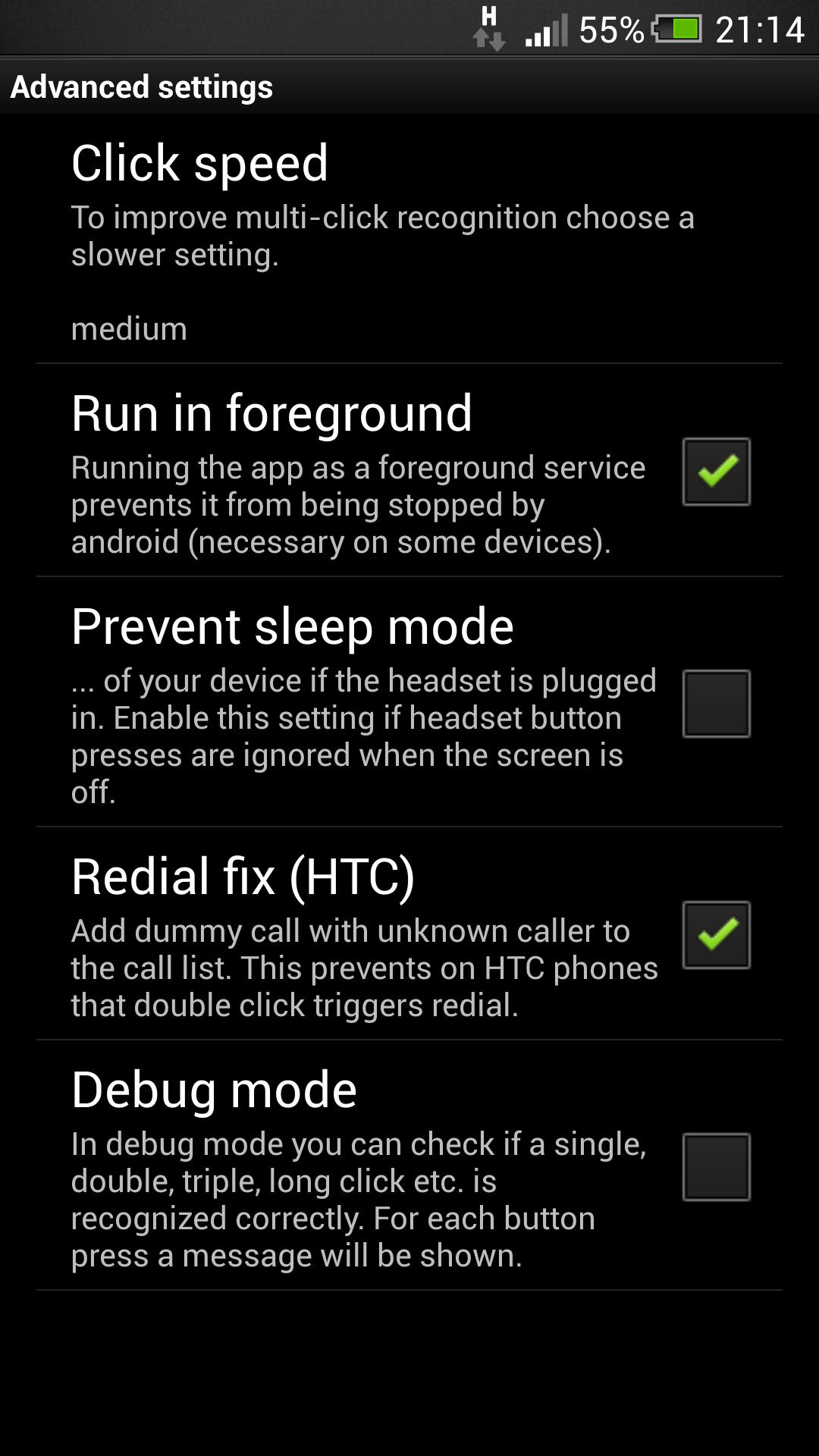The width and height of the screenshot is (819, 1456).
Task: Open the Click speed setting
Action: (x=409, y=239)
